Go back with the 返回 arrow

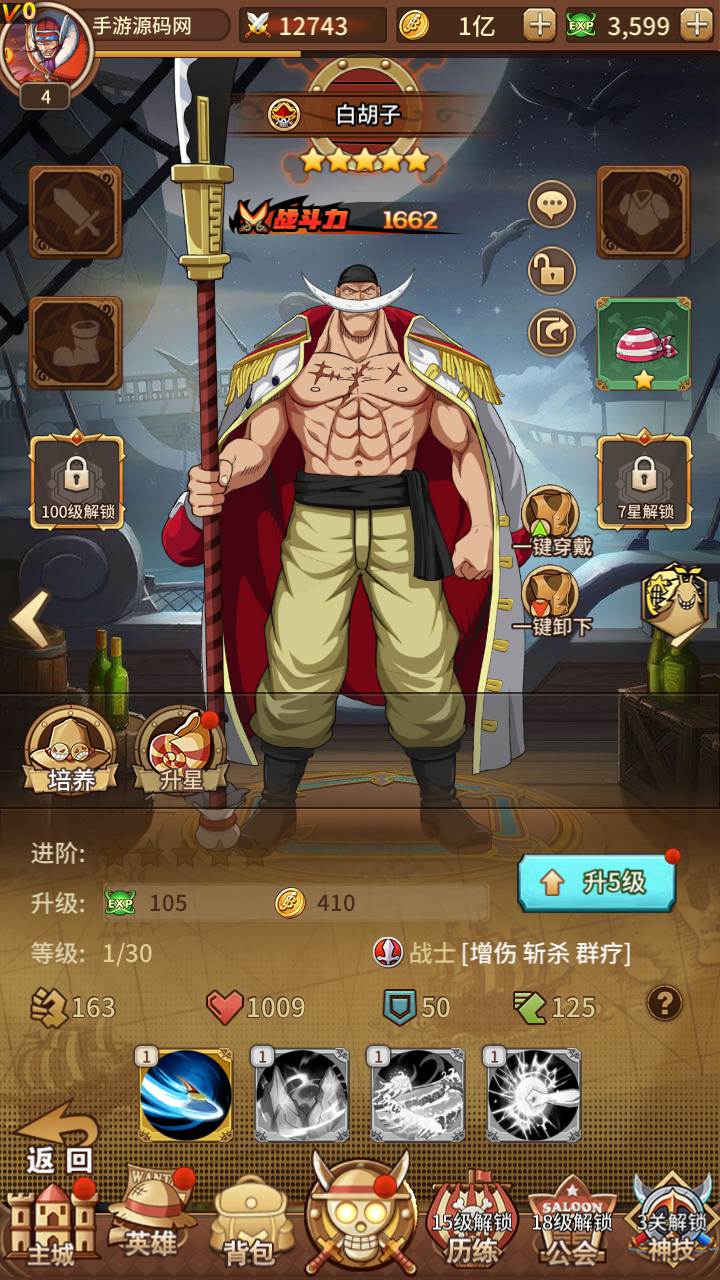pyautogui.click(x=59, y=1138)
